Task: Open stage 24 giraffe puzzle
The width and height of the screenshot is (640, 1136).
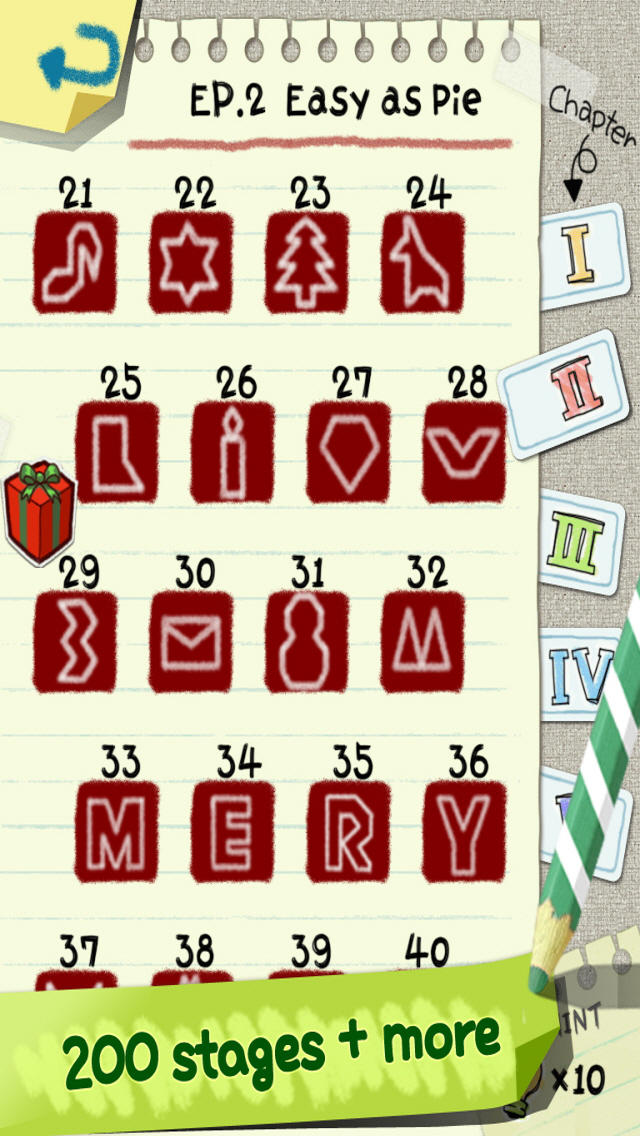Action: point(423,262)
